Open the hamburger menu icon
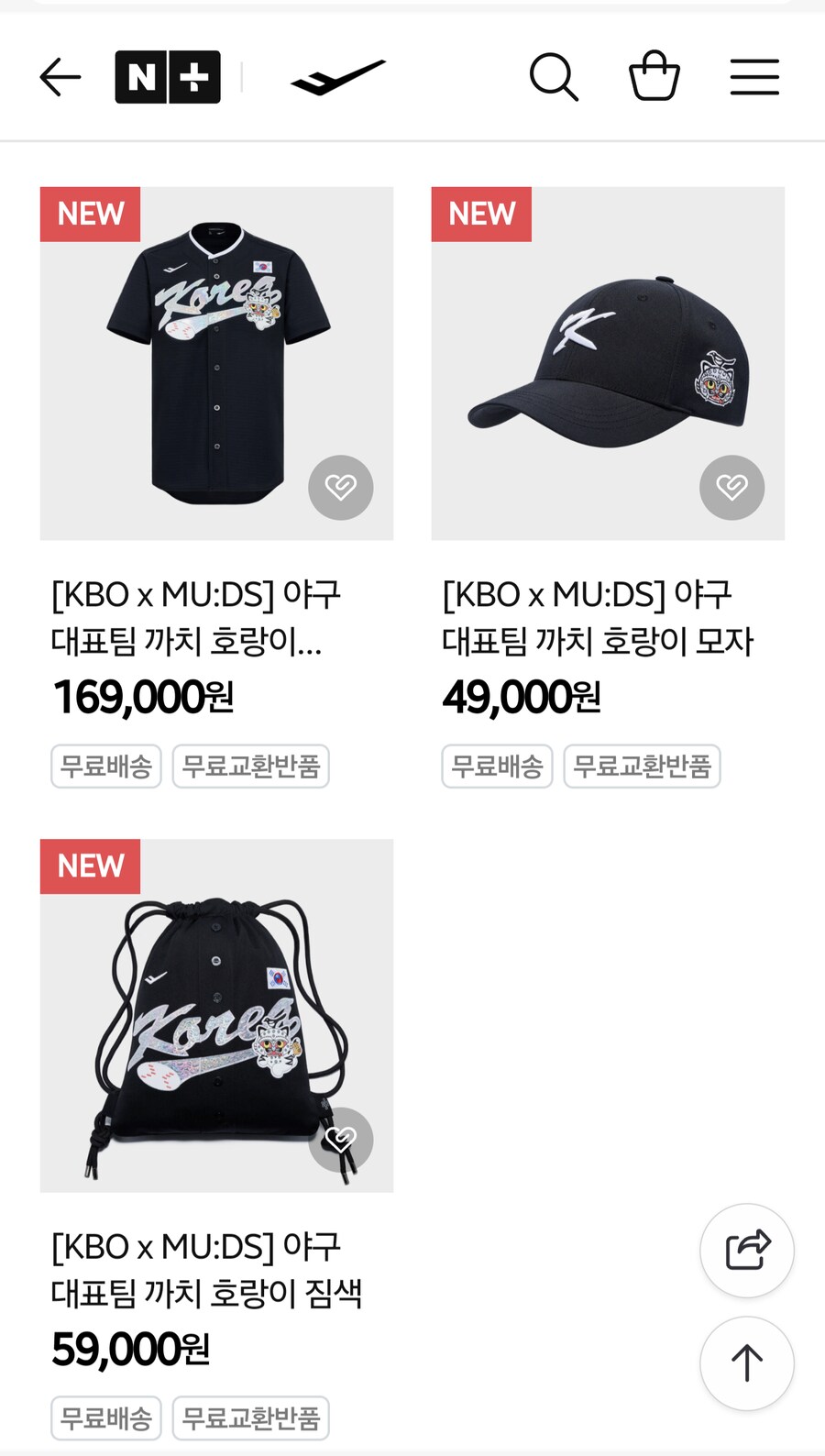This screenshot has height=1456, width=825. 753,77
